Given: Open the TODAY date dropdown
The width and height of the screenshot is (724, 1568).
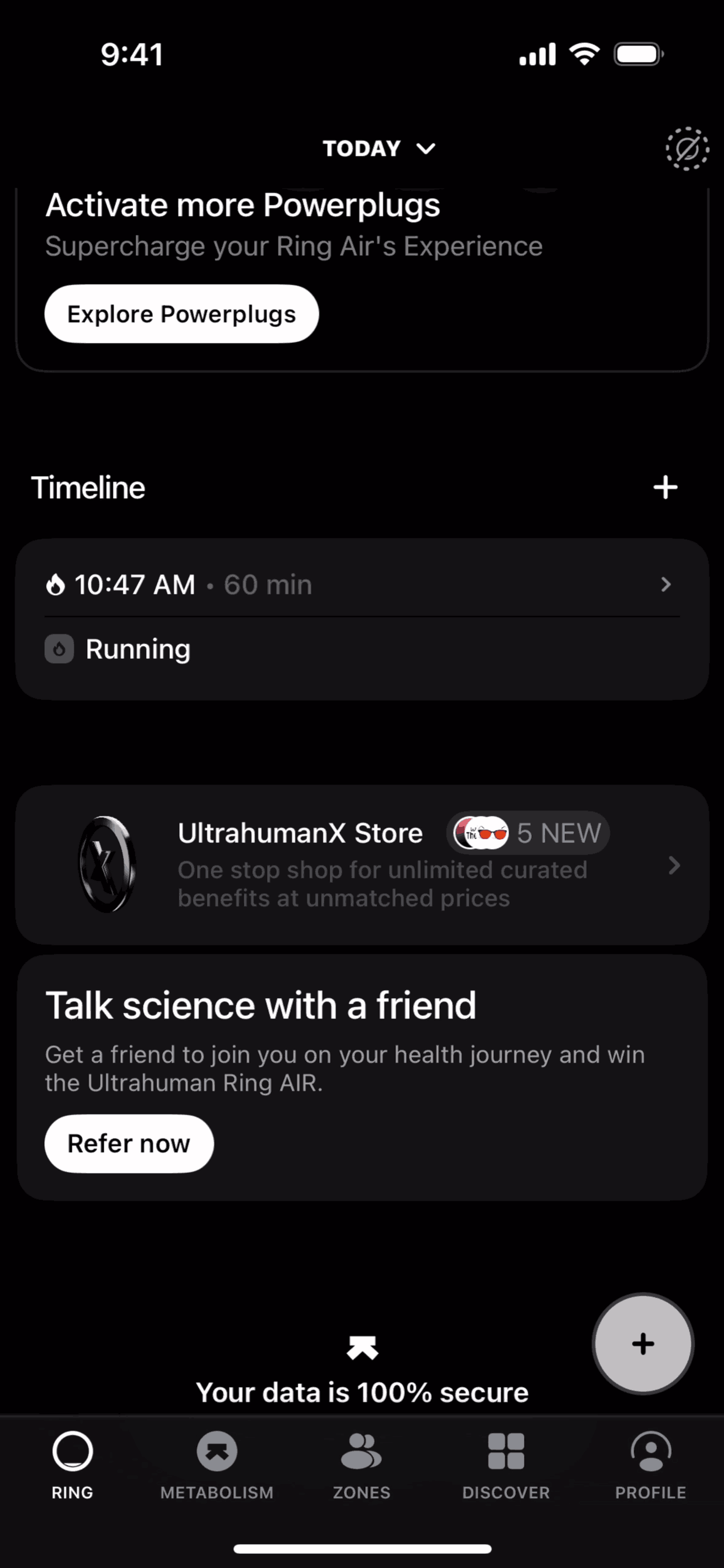Looking at the screenshot, I should point(379,148).
